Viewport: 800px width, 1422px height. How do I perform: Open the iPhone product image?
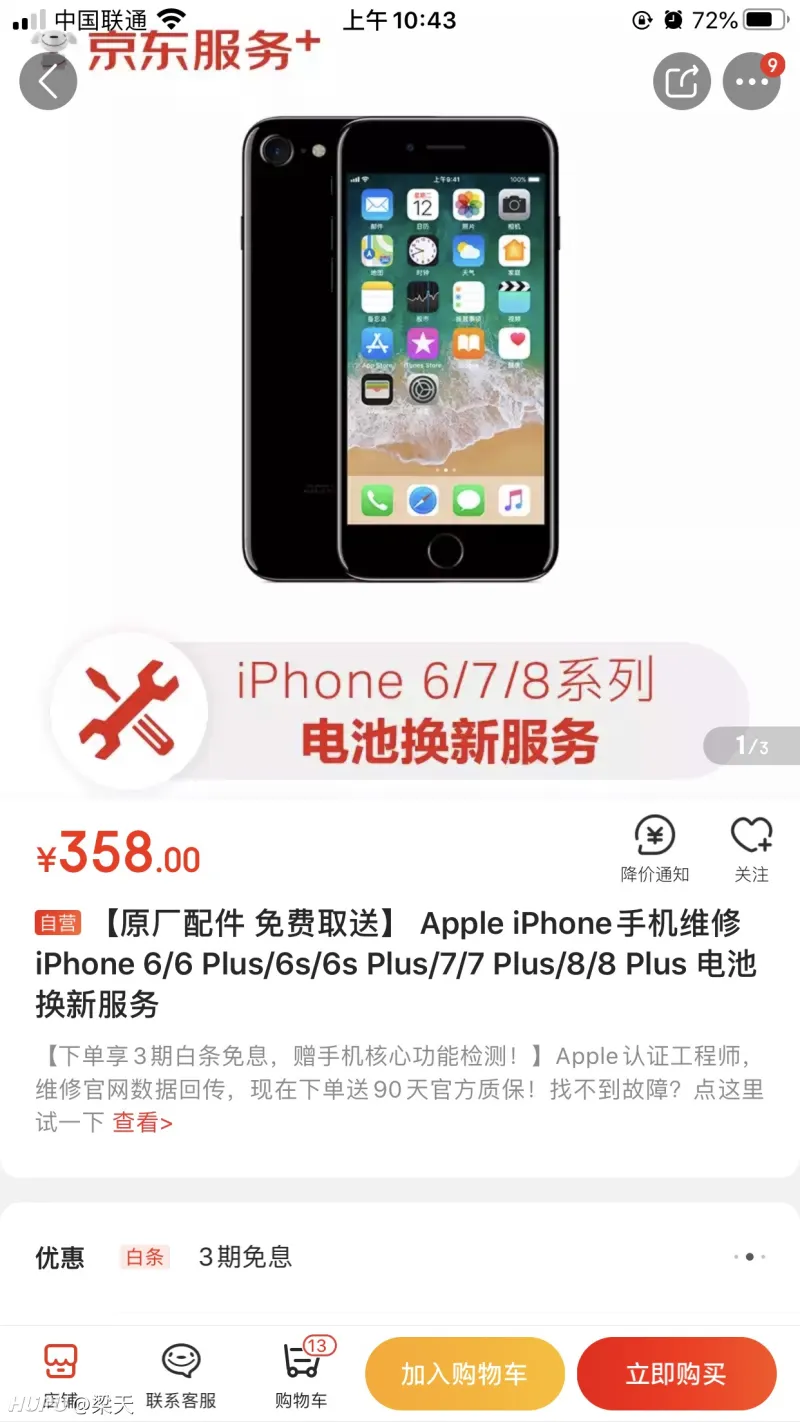[400, 350]
